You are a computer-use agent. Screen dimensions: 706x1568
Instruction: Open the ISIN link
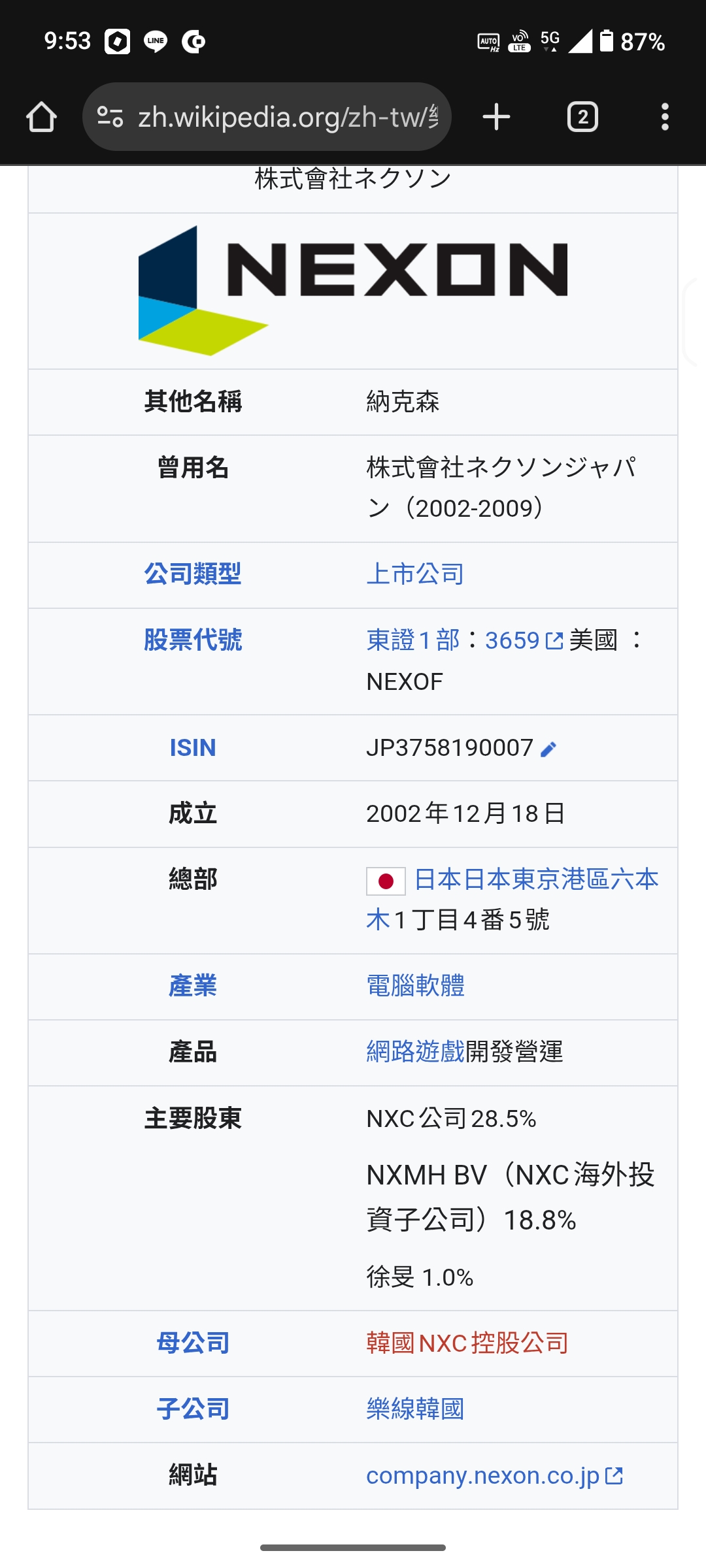pos(193,747)
